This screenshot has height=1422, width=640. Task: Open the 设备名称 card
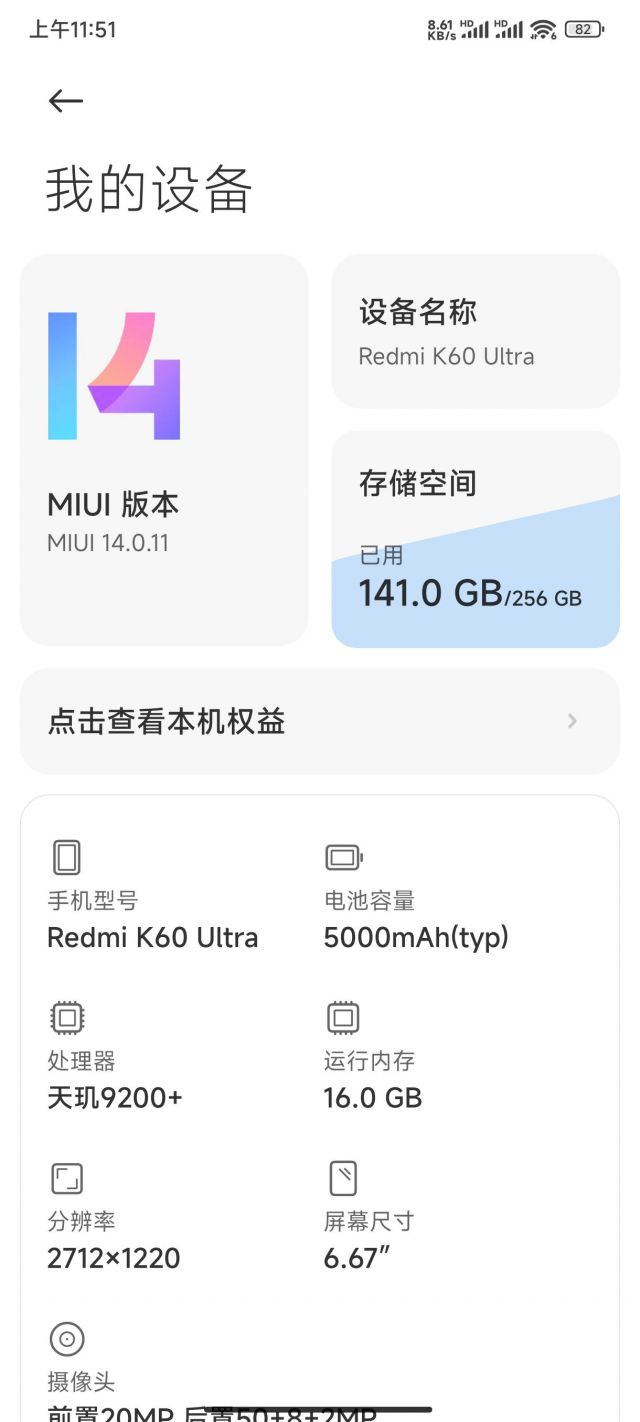click(475, 331)
